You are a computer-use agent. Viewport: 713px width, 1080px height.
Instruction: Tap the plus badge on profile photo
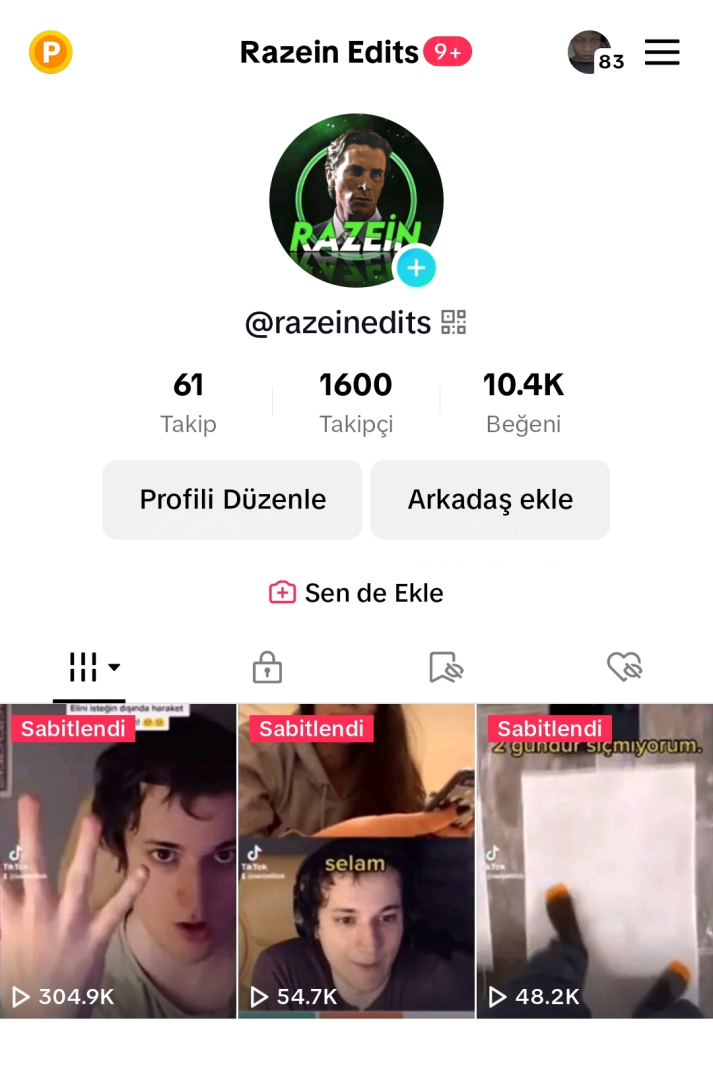pyautogui.click(x=416, y=268)
